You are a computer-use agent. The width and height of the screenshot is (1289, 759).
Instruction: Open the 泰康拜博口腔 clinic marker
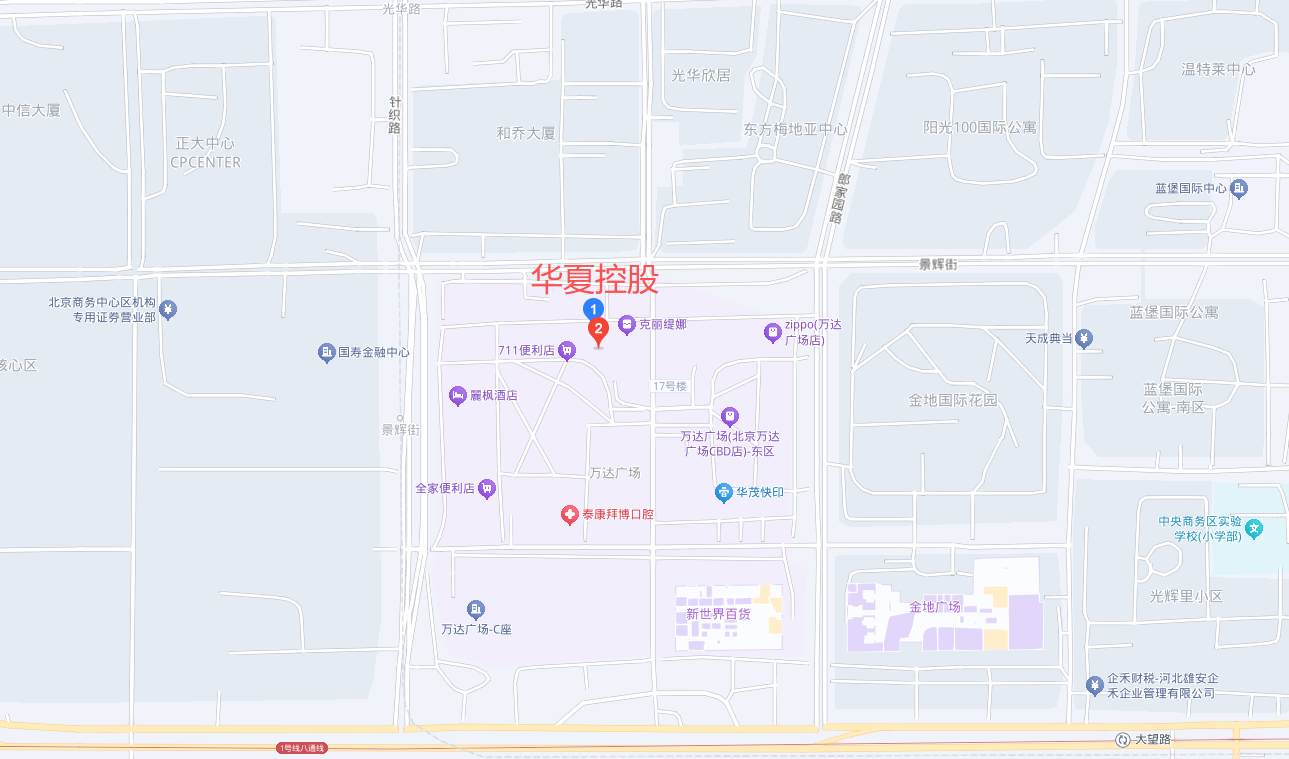pos(569,515)
